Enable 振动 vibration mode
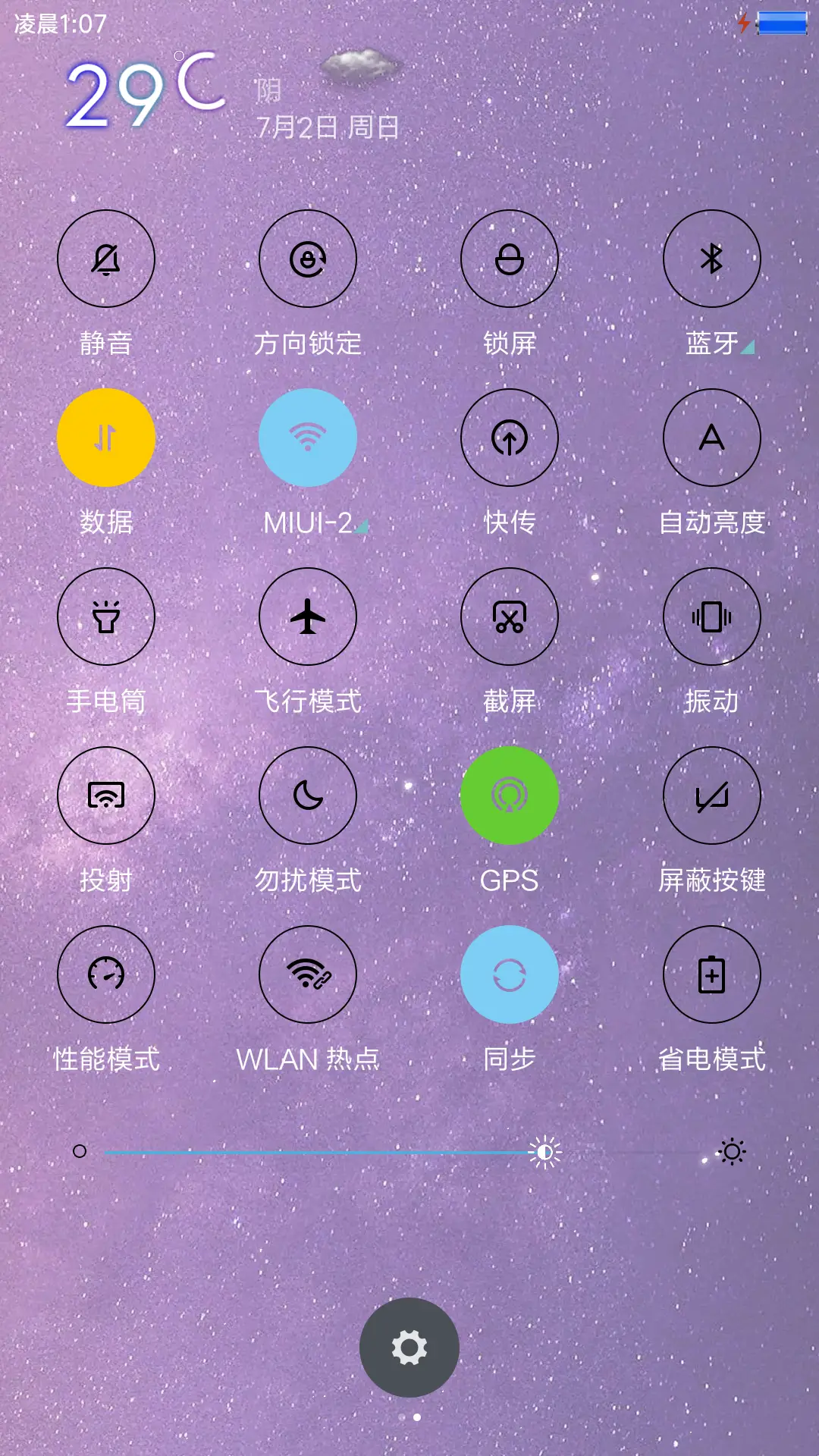The height and width of the screenshot is (1456, 819). [x=711, y=617]
